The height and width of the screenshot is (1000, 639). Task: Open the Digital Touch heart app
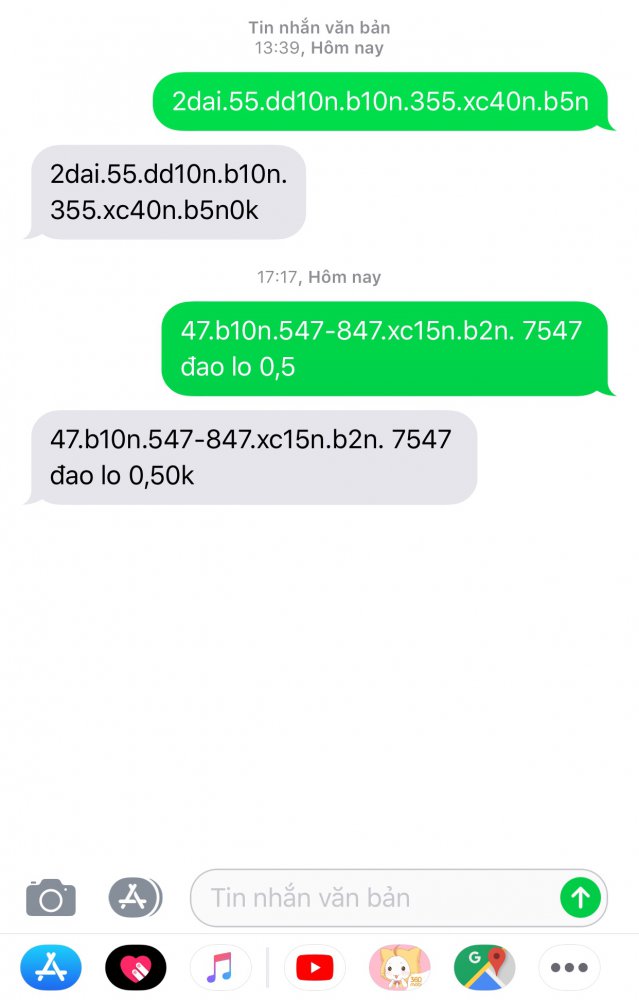135,968
